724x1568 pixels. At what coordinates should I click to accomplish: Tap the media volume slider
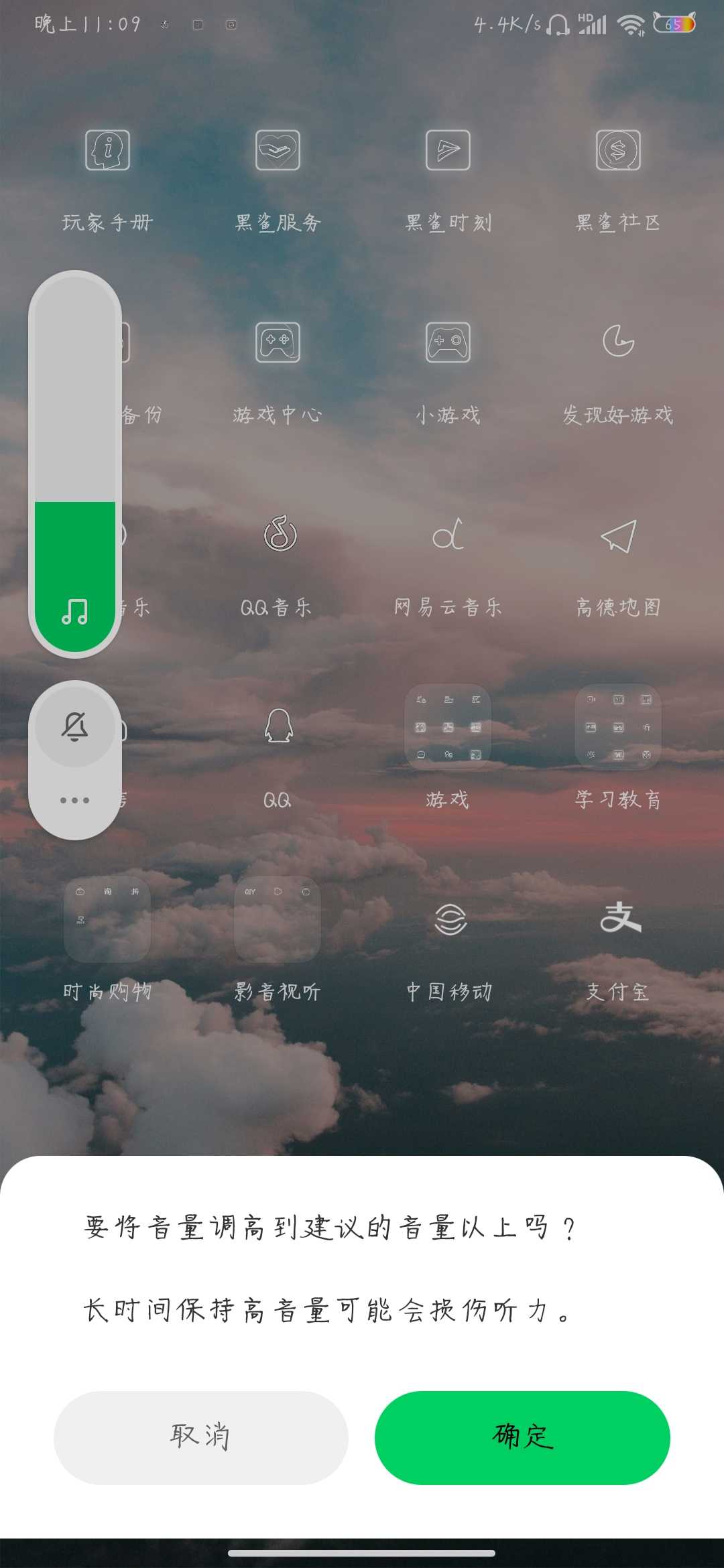[75, 464]
